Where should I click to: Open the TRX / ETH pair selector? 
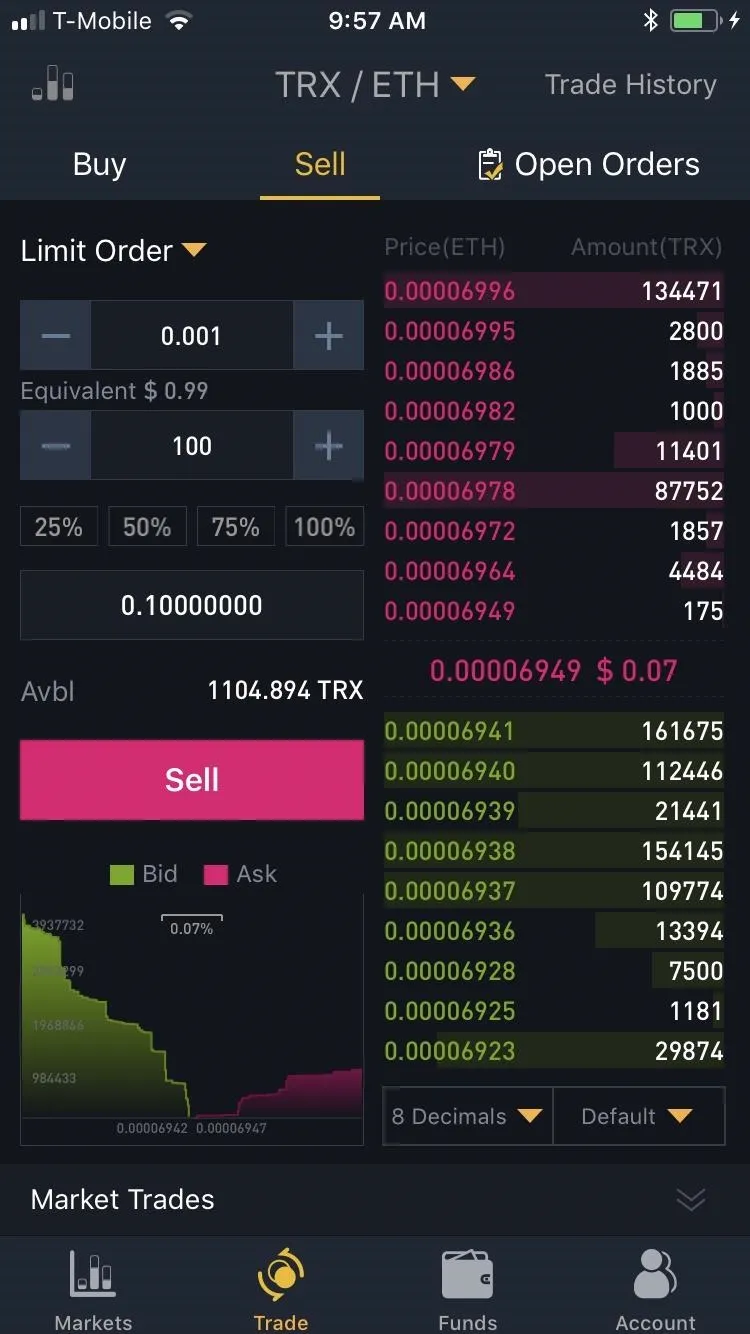coord(375,85)
